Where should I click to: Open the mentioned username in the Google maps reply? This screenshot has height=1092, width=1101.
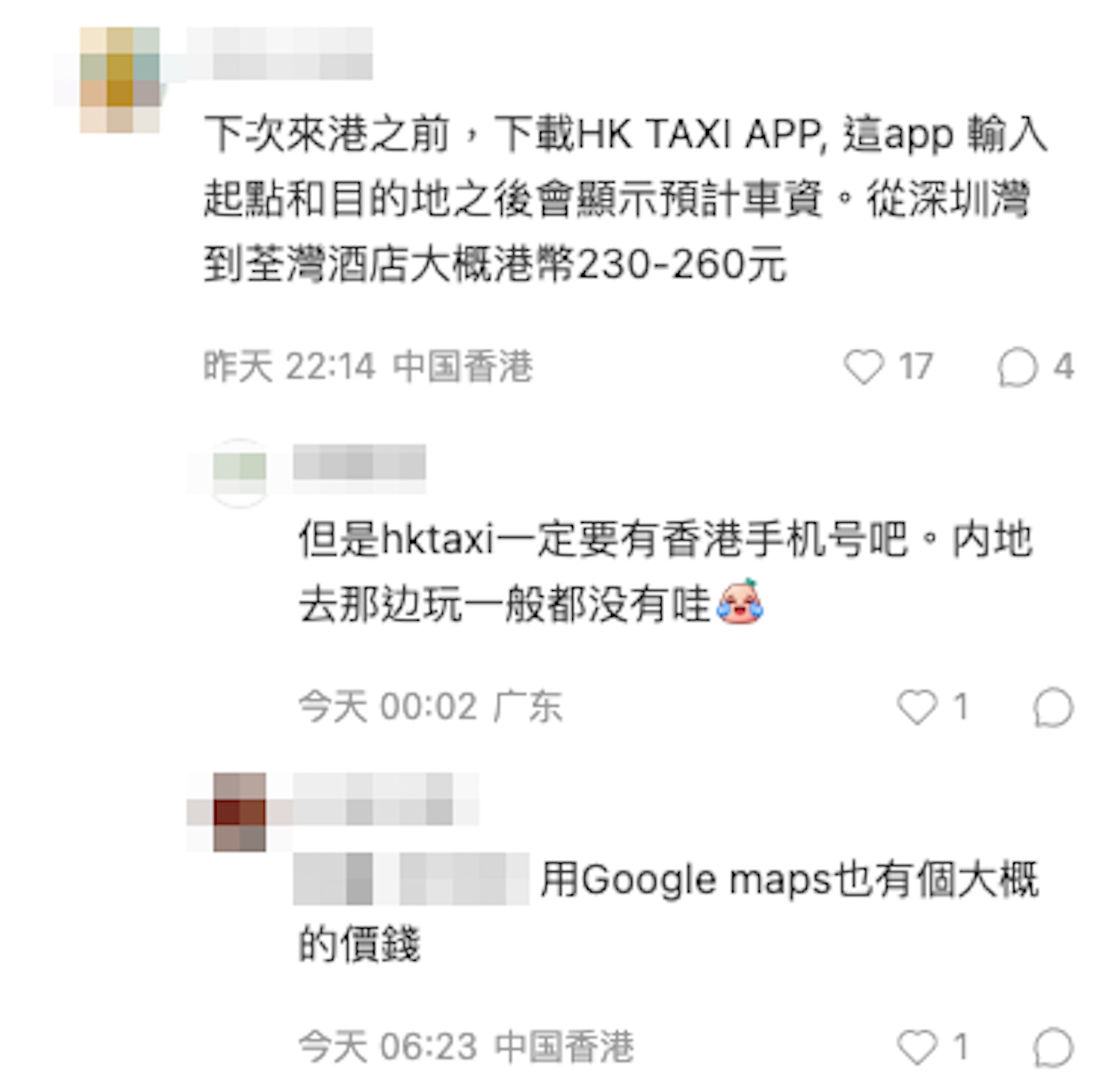pos(411,879)
